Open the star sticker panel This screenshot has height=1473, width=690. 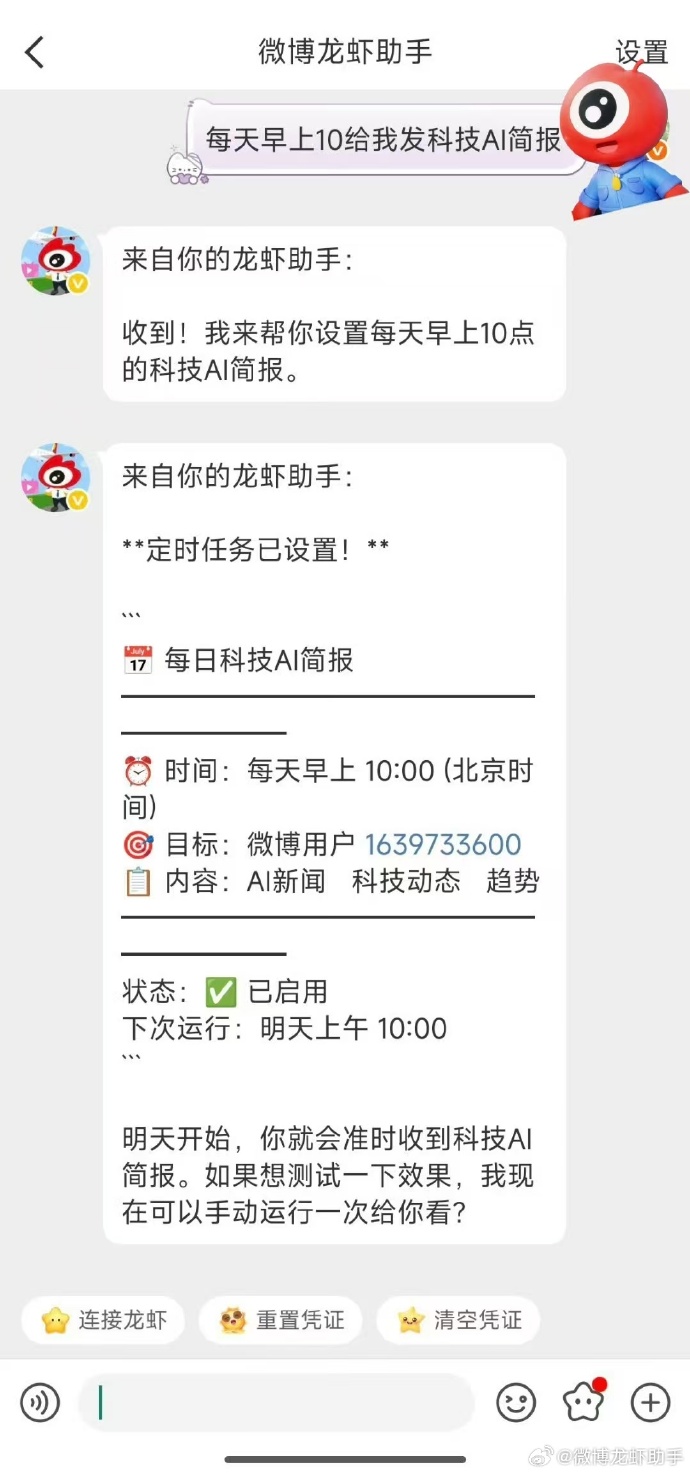[584, 1402]
